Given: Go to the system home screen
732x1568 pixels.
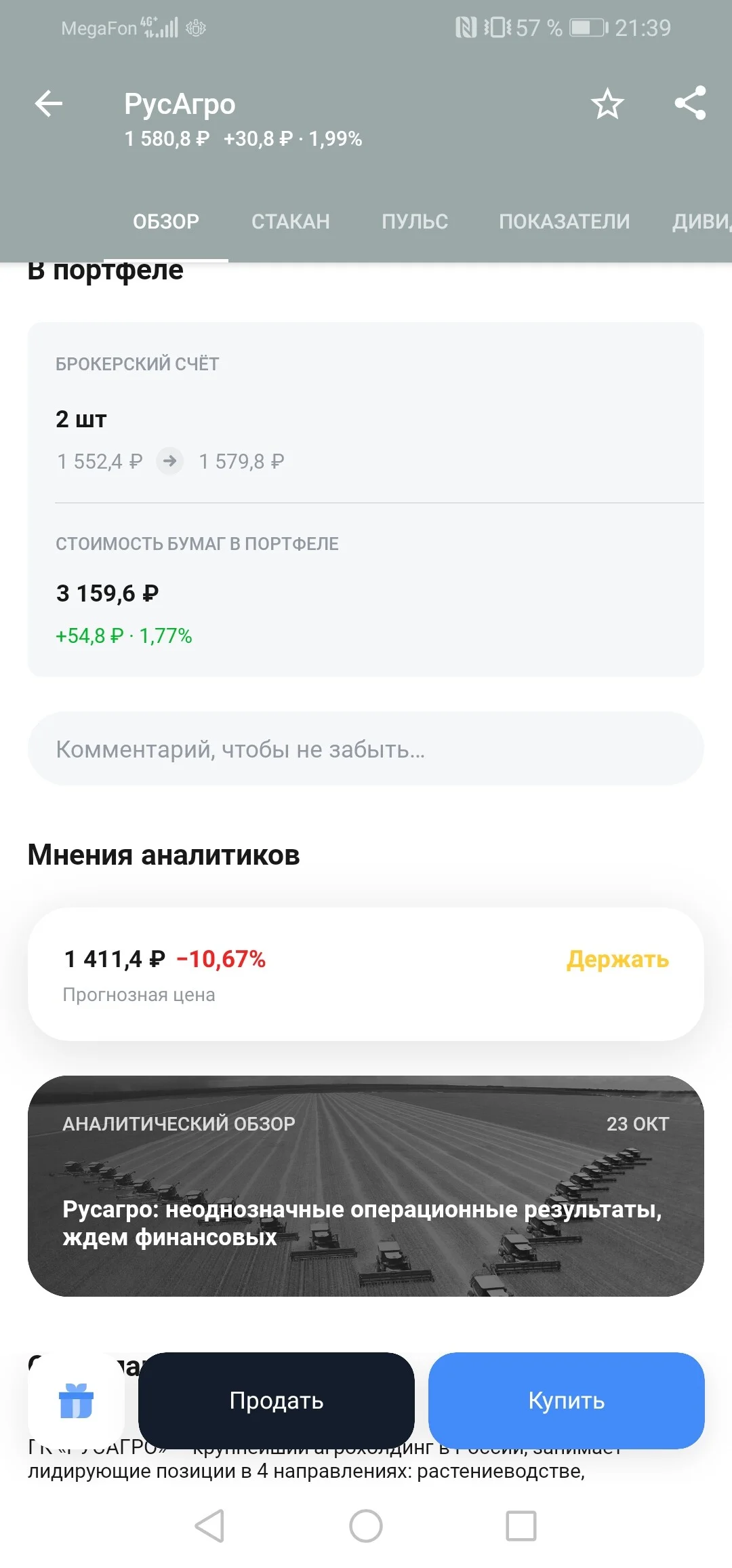Looking at the screenshot, I should tap(366, 1526).
